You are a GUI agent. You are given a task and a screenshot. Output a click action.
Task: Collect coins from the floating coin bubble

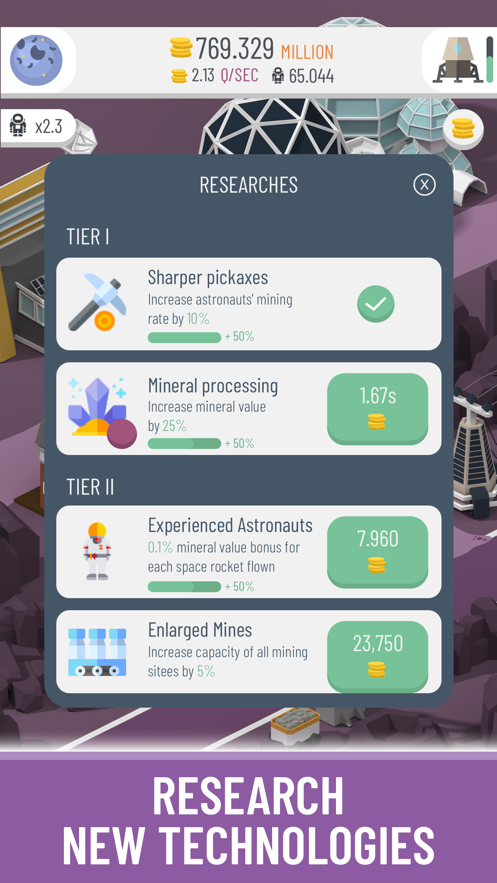coord(463,129)
